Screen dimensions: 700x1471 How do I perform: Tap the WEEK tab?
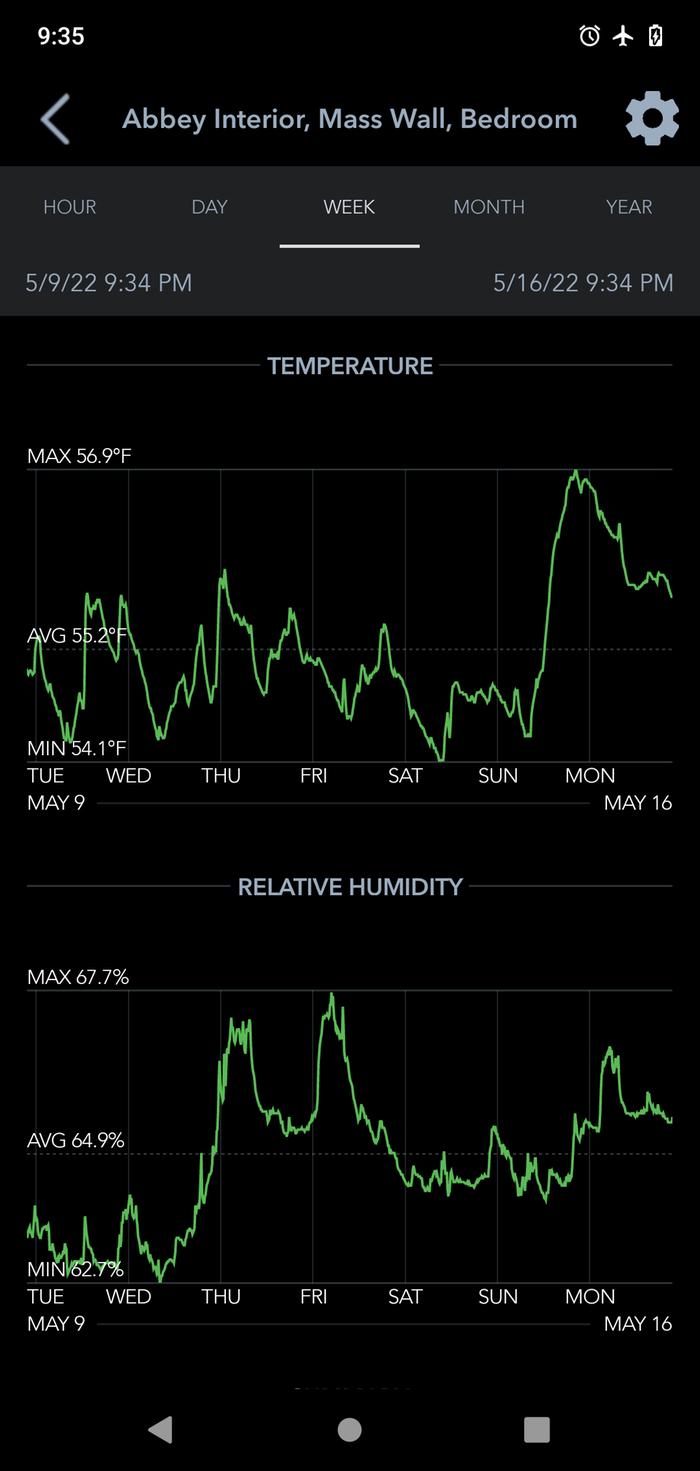349,207
